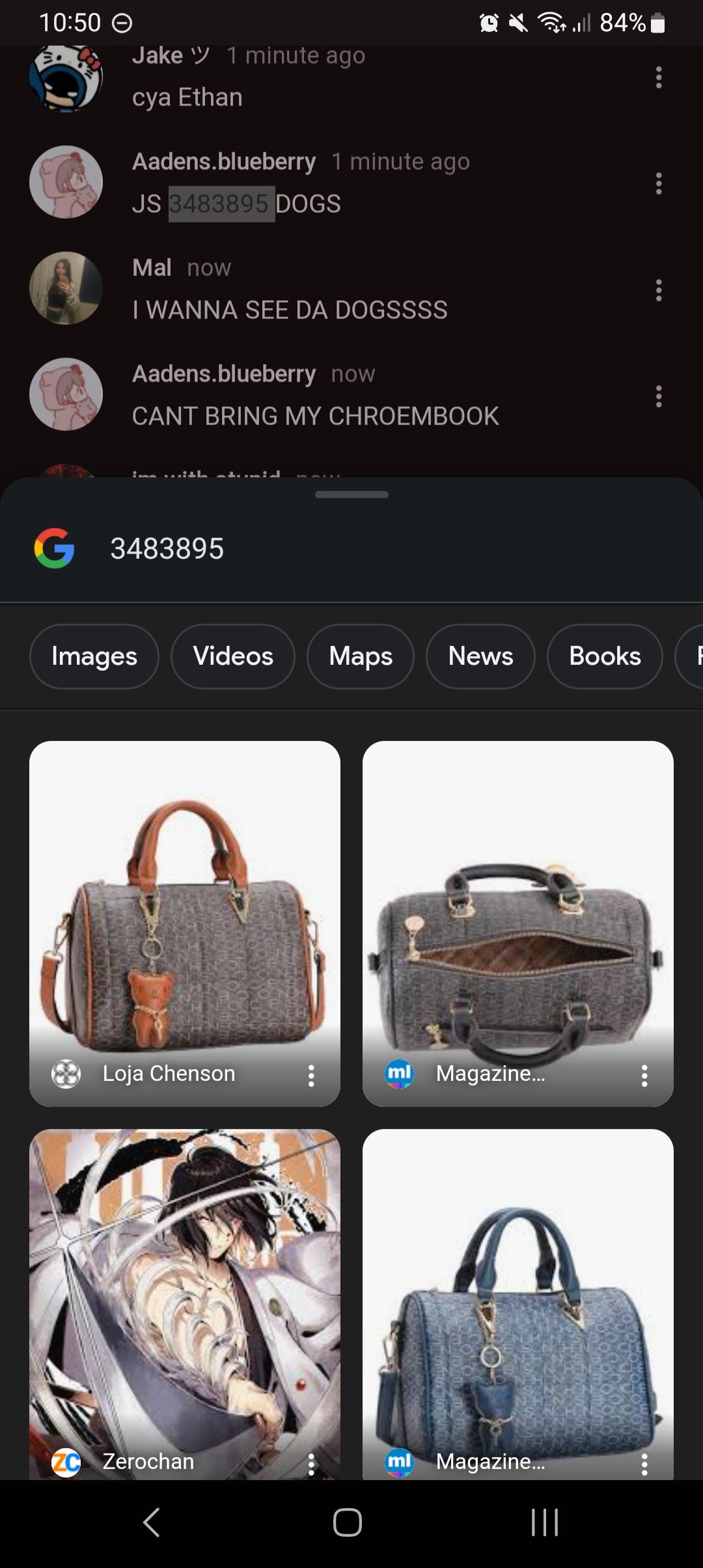Open options for the CANT BRING MY CHROEMBOOK comment
Viewport: 703px width, 1568px height.
[x=659, y=396]
